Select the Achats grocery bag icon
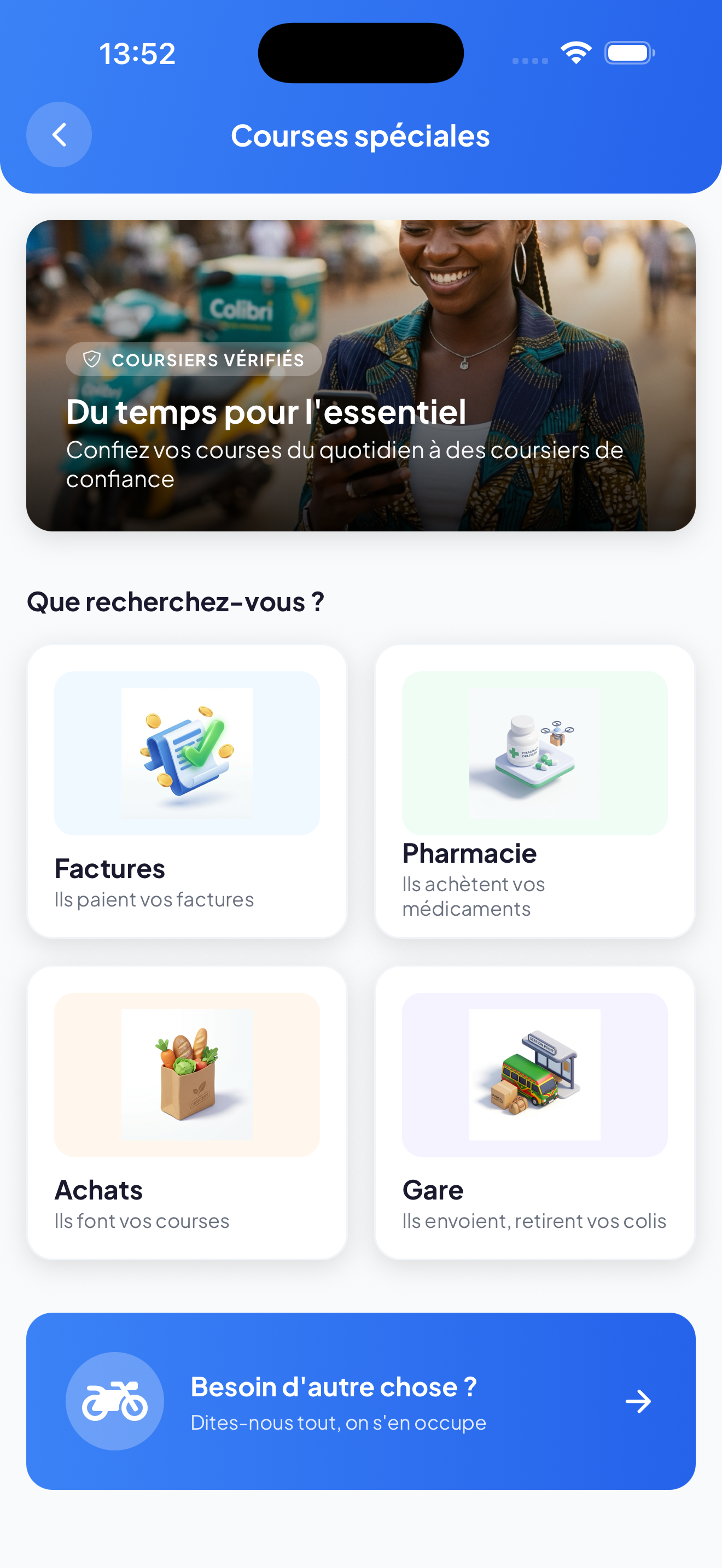The width and height of the screenshot is (722, 1568). click(x=187, y=1075)
